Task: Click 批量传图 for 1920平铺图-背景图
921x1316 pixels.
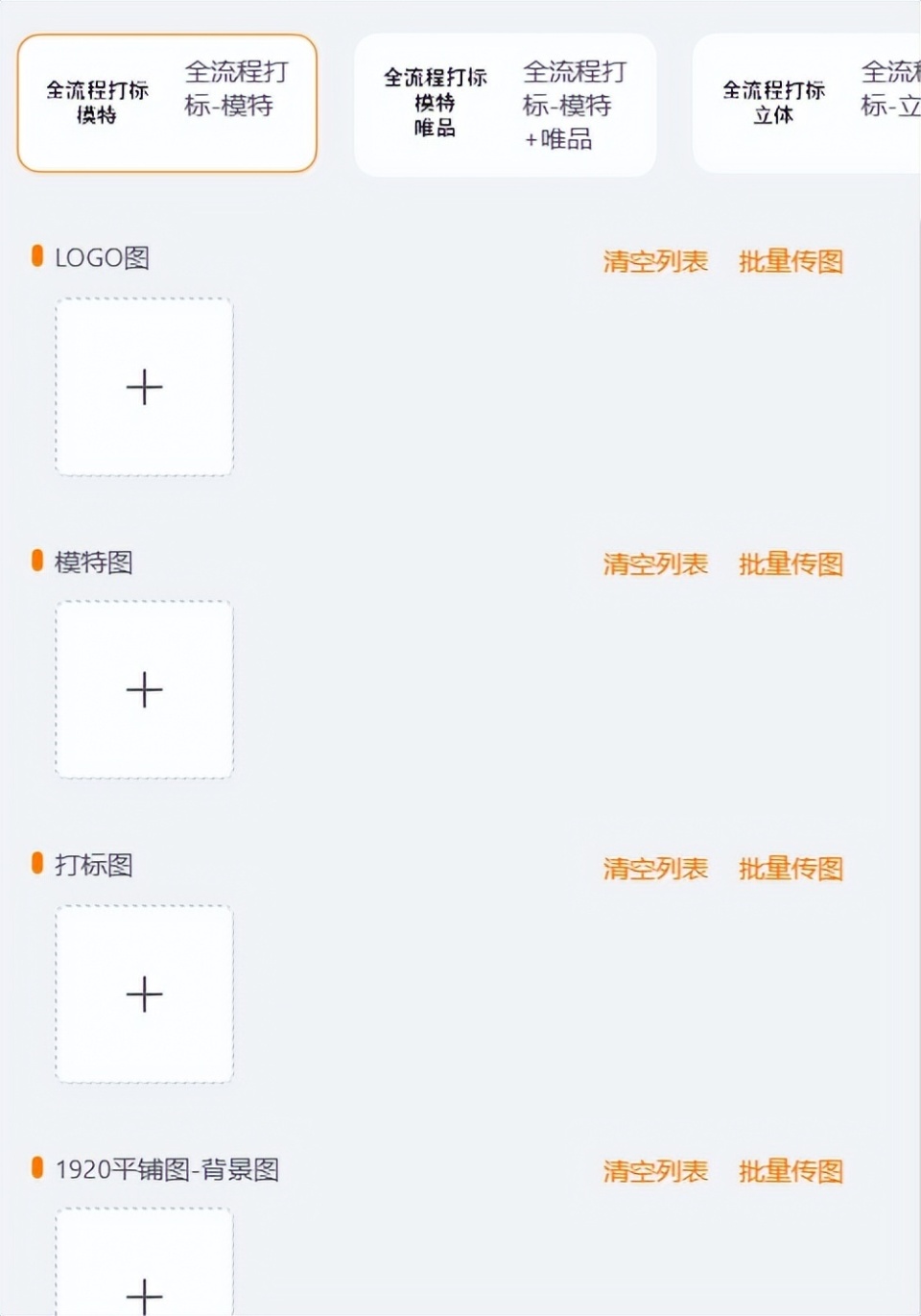Action: [x=790, y=1171]
